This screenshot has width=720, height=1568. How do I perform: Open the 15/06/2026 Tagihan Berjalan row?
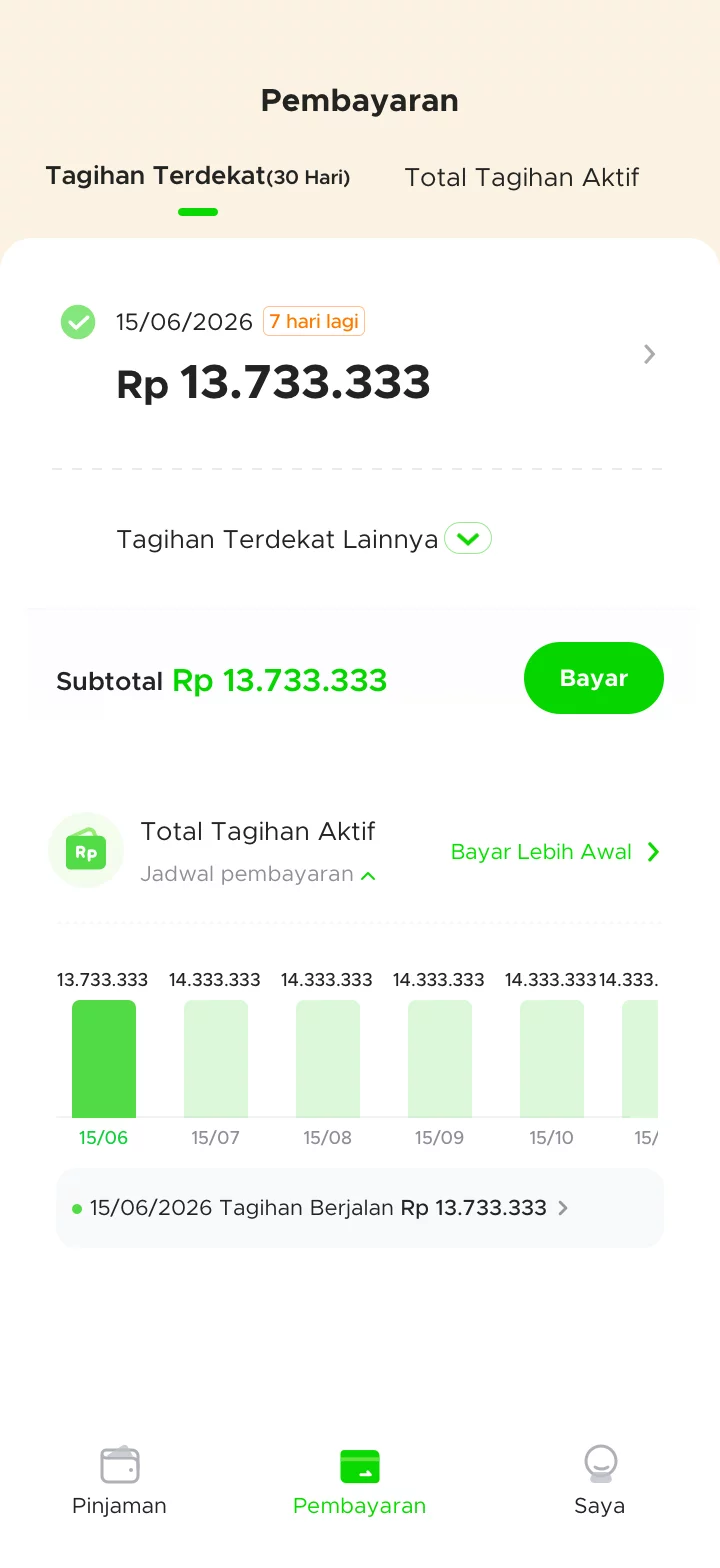360,1208
